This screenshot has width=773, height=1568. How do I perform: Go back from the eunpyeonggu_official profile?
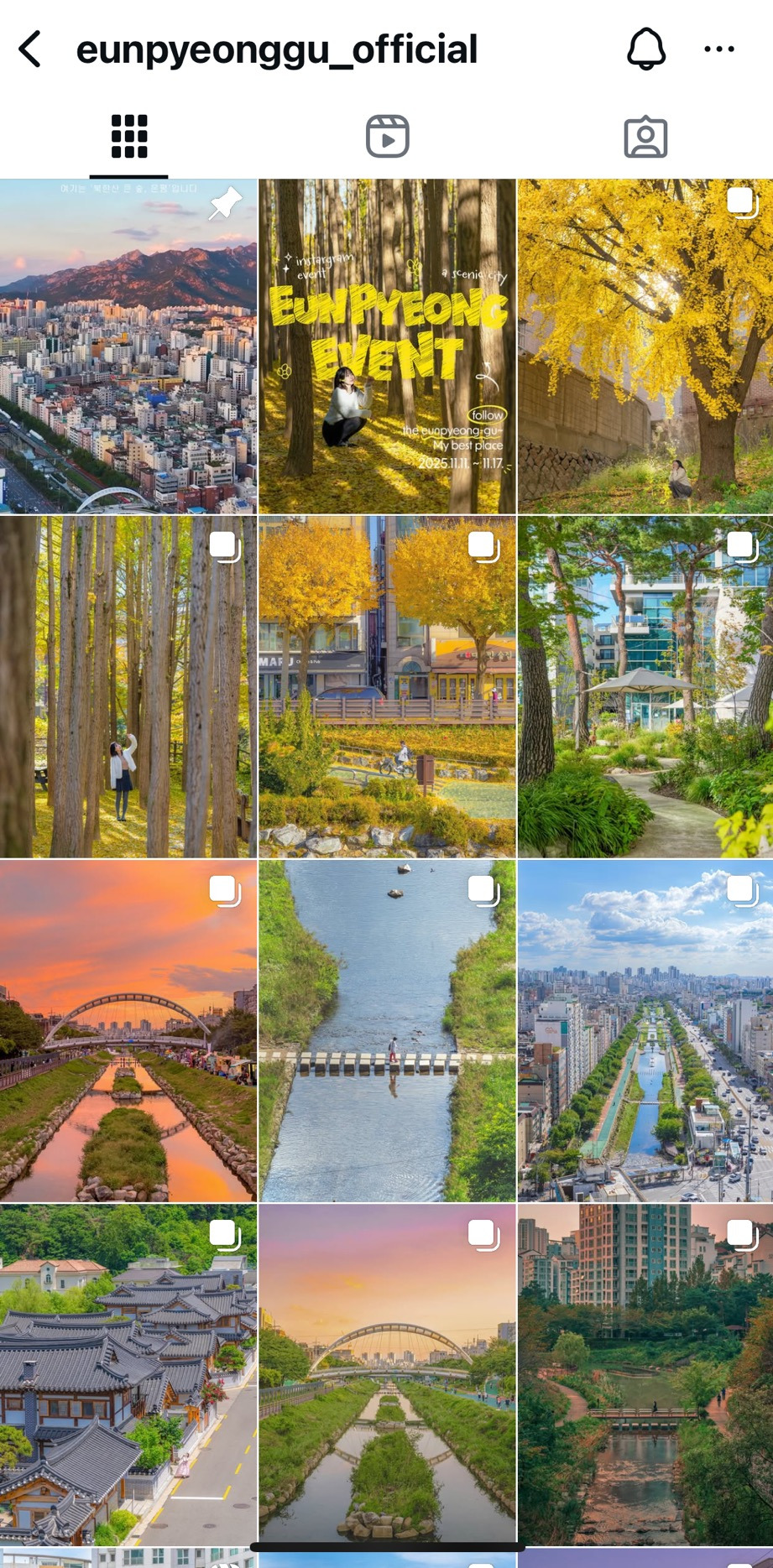click(x=30, y=49)
